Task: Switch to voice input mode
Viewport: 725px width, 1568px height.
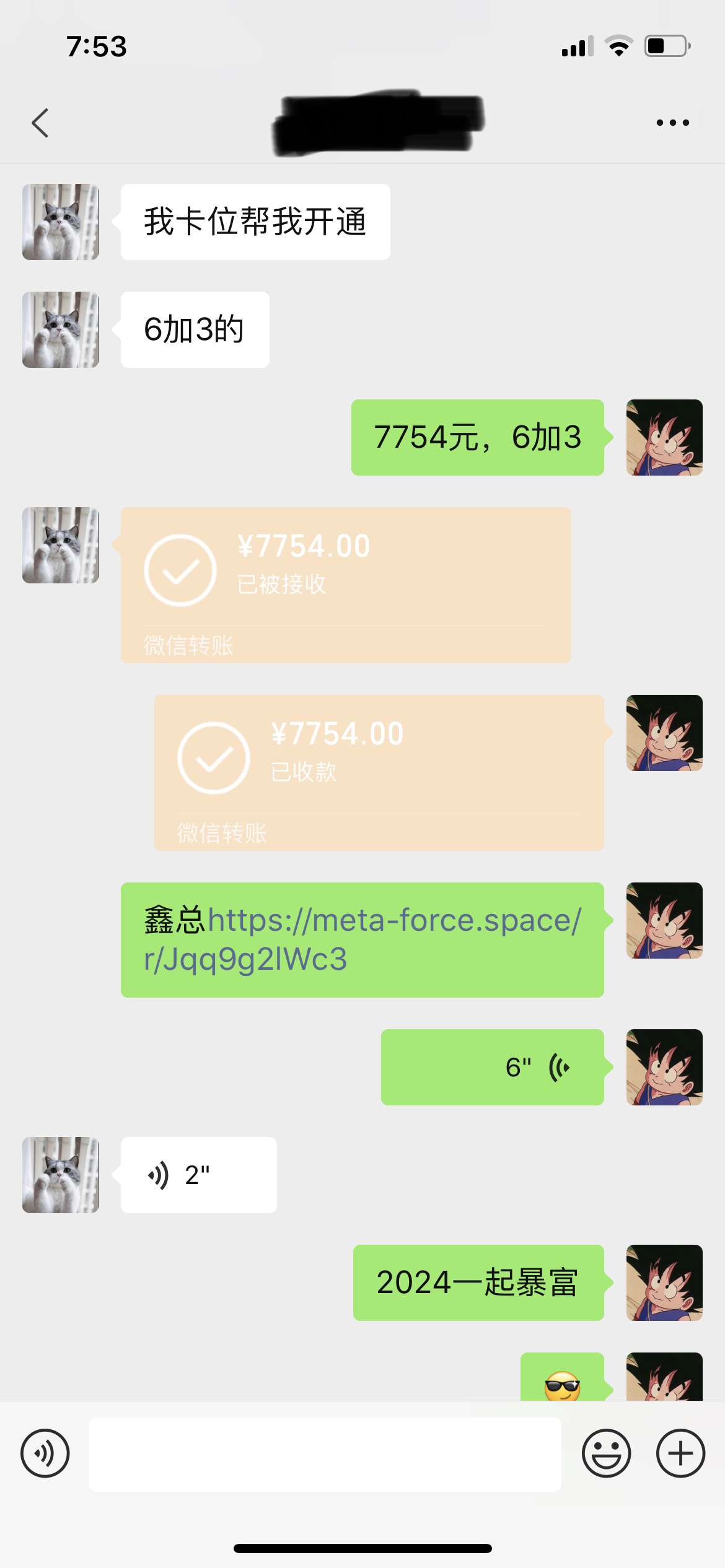Action: click(45, 1453)
